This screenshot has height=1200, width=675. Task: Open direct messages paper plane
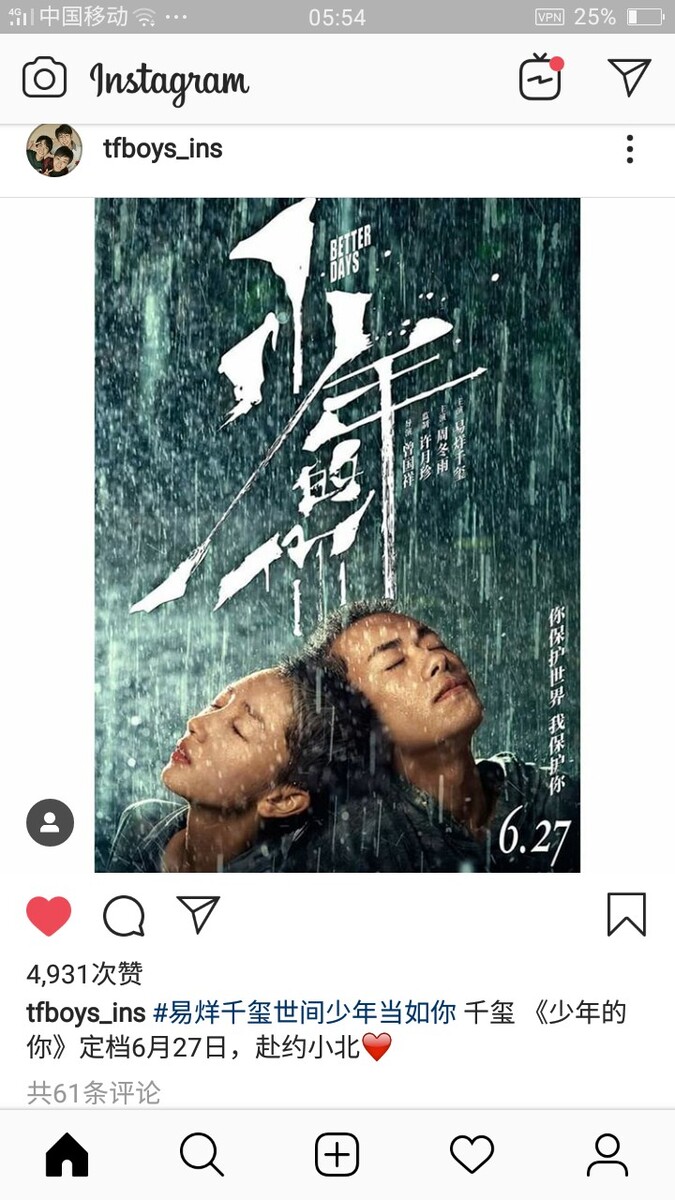tap(629, 78)
